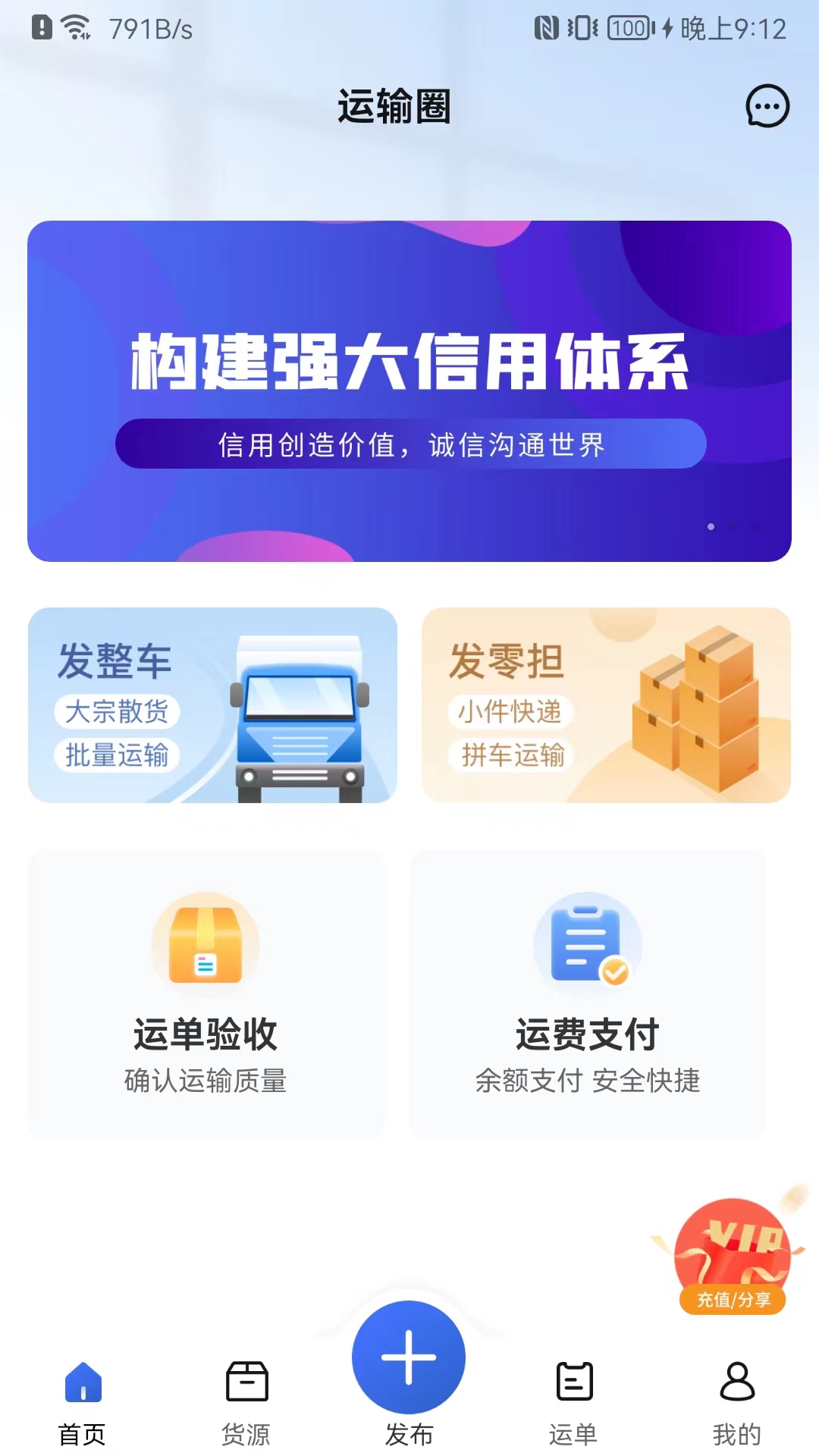819x1456 pixels.
Task: Open 运单验收 waybill acceptance
Action: [x=206, y=993]
